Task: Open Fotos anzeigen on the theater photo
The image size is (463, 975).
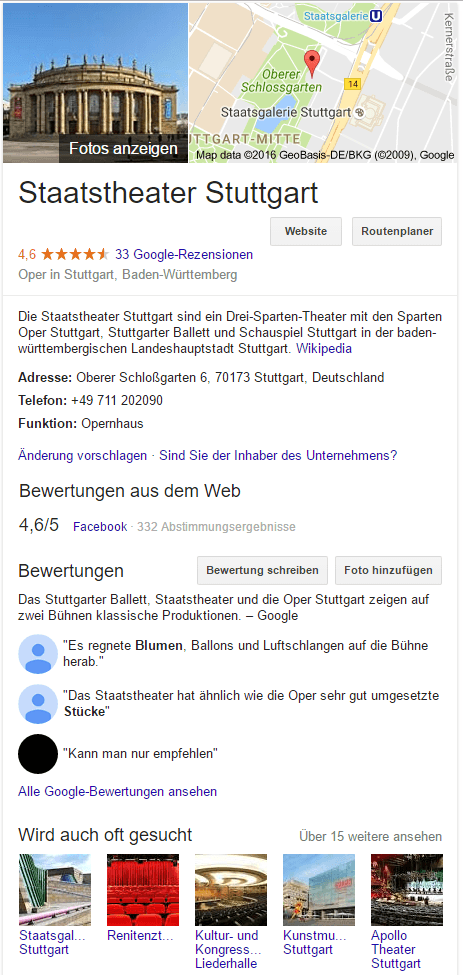Action: (123, 149)
